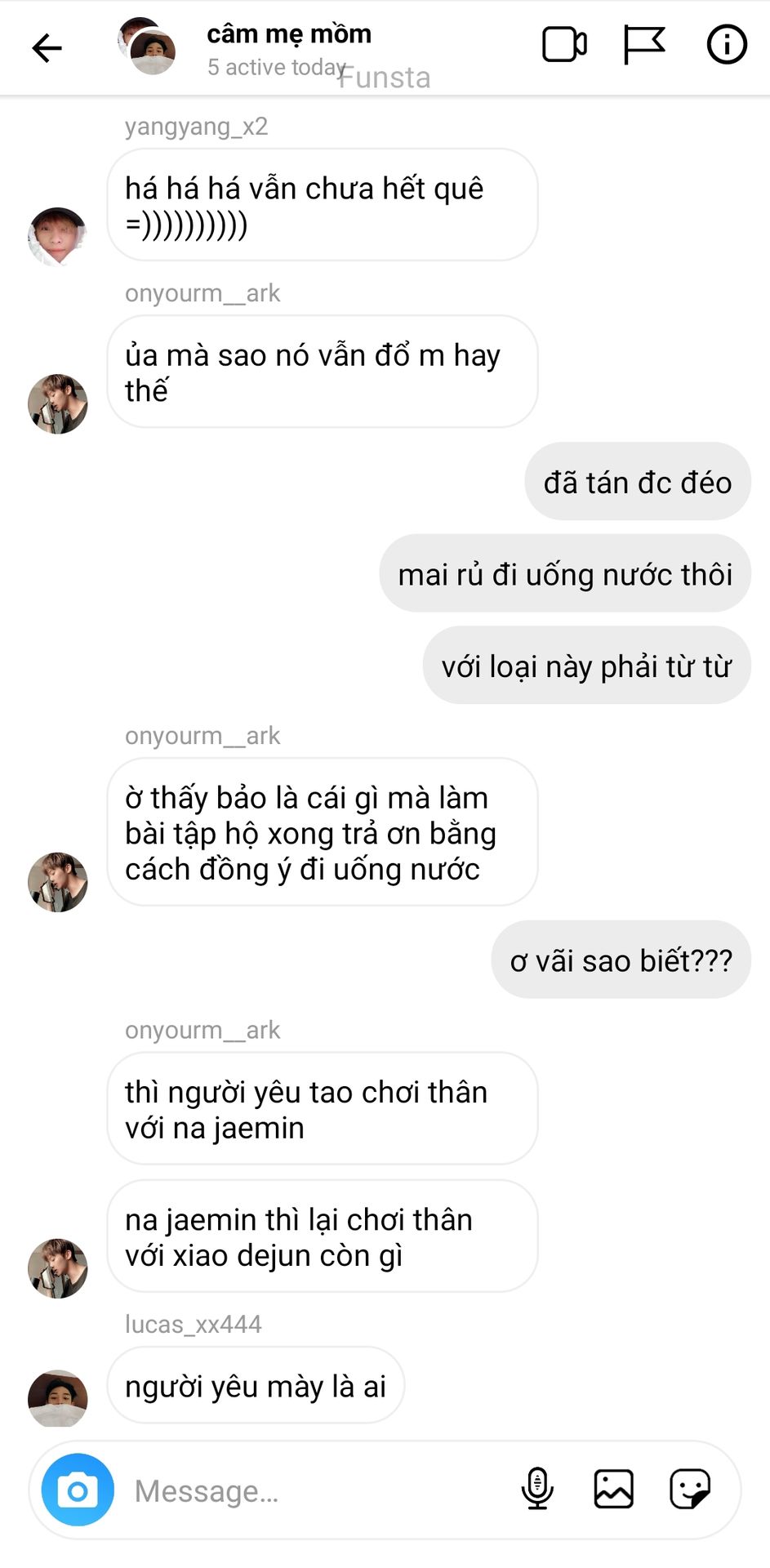Image resolution: width=770 pixels, height=1568 pixels.
Task: Record a voice message with the microphone
Action: click(537, 1489)
